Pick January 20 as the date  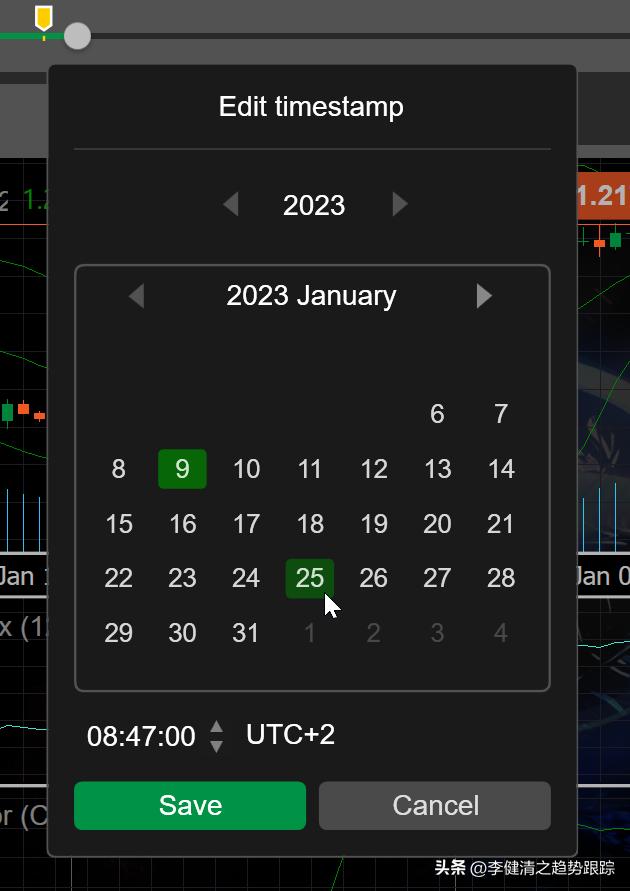pyautogui.click(x=437, y=524)
